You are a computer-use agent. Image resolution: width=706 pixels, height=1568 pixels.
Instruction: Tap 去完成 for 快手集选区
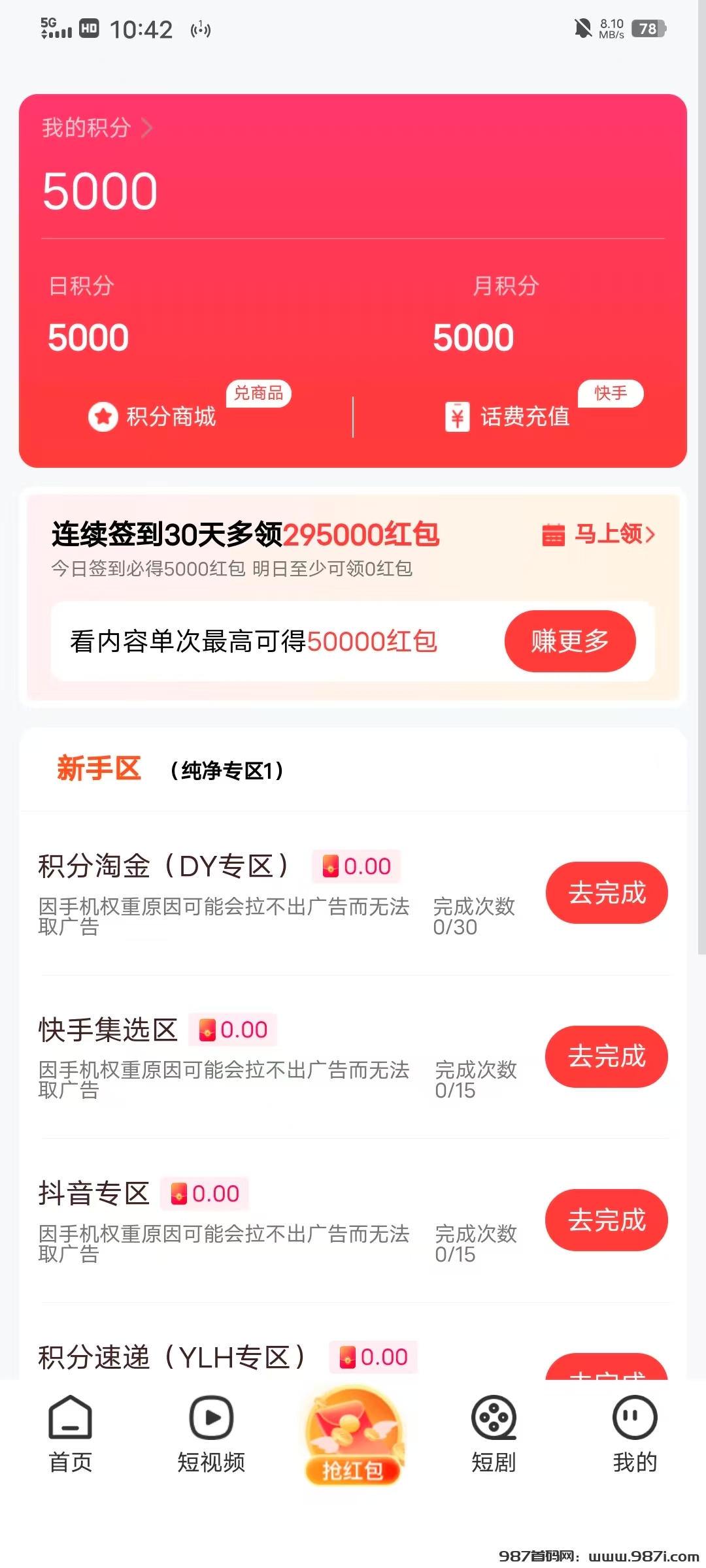tap(607, 1056)
